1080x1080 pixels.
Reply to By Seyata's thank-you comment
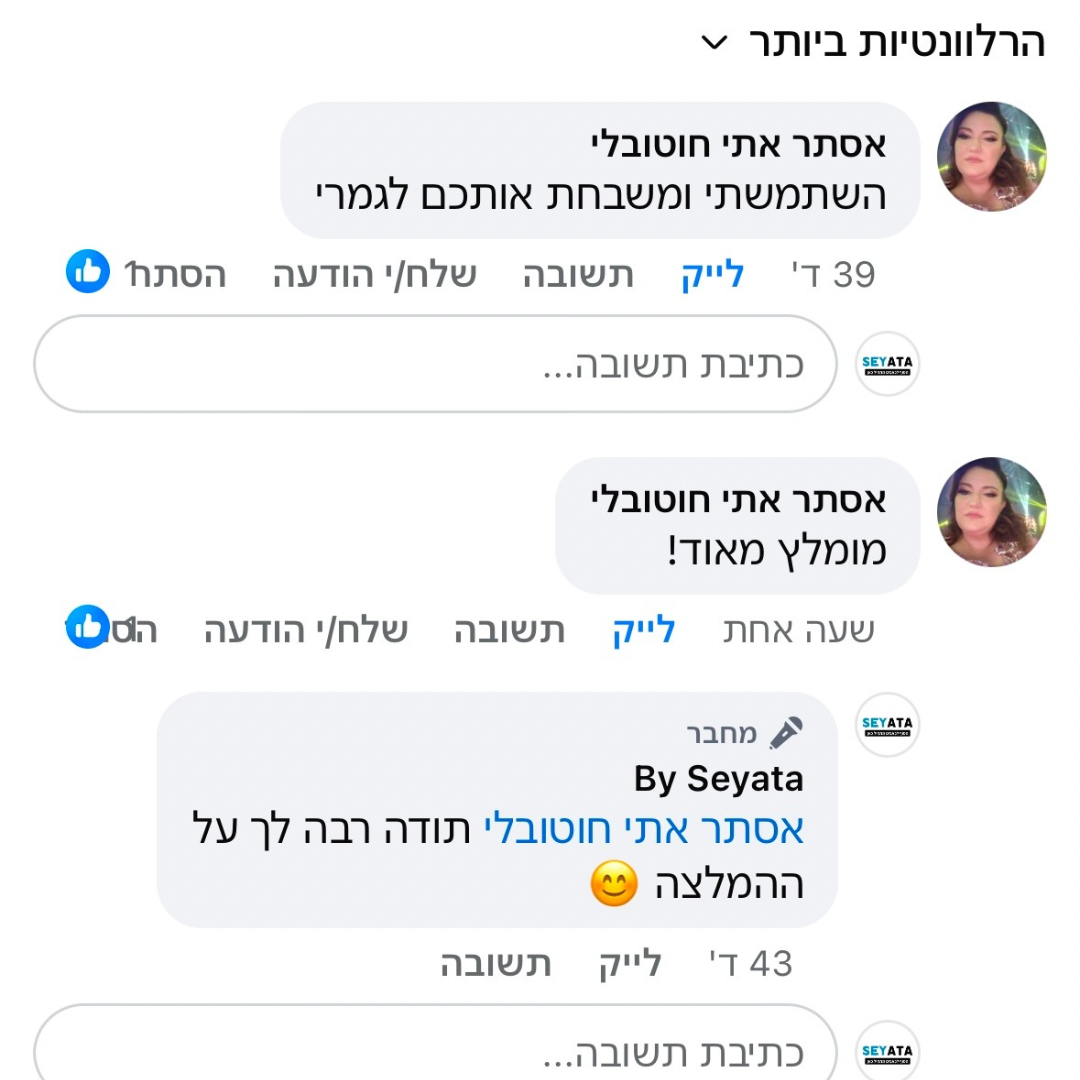[x=496, y=964]
